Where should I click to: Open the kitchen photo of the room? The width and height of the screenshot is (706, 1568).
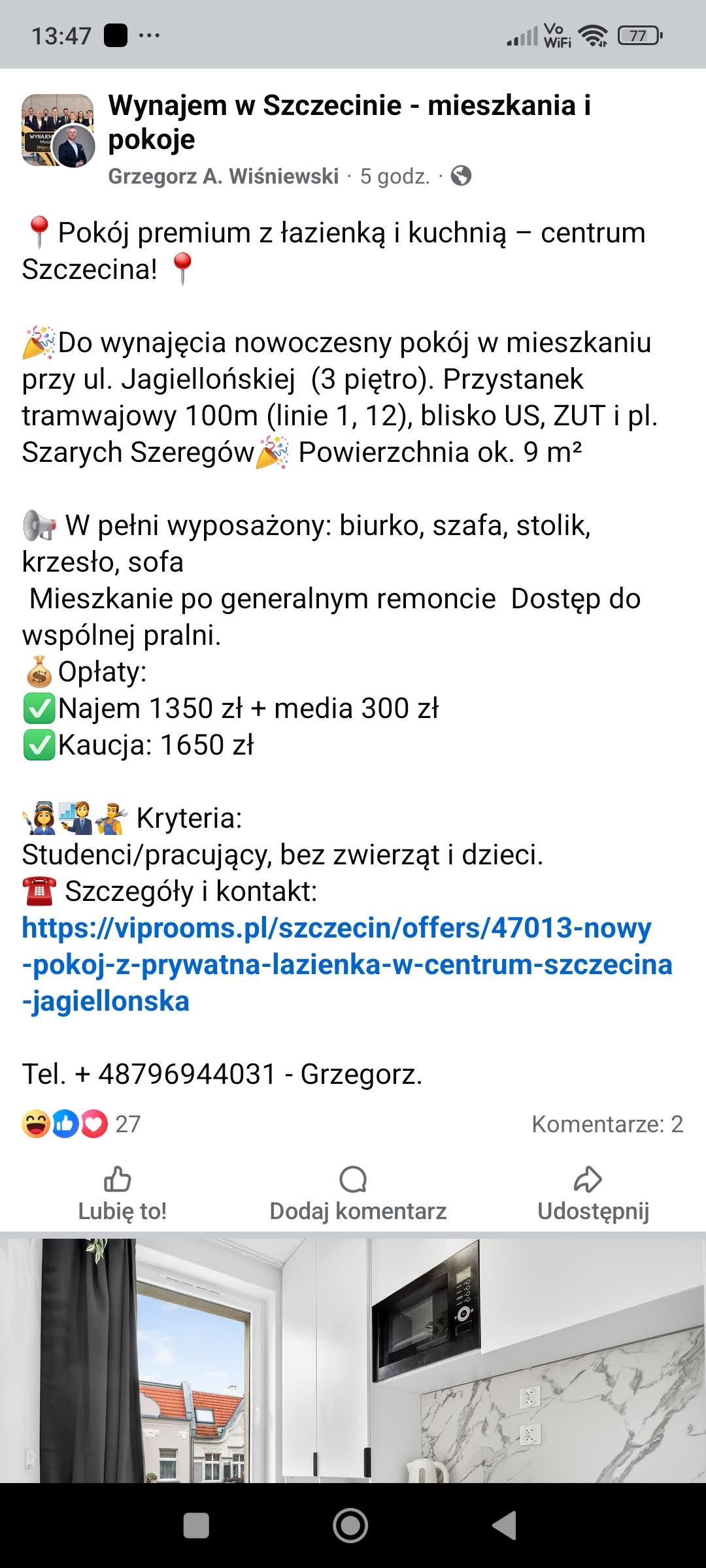click(x=353, y=1360)
